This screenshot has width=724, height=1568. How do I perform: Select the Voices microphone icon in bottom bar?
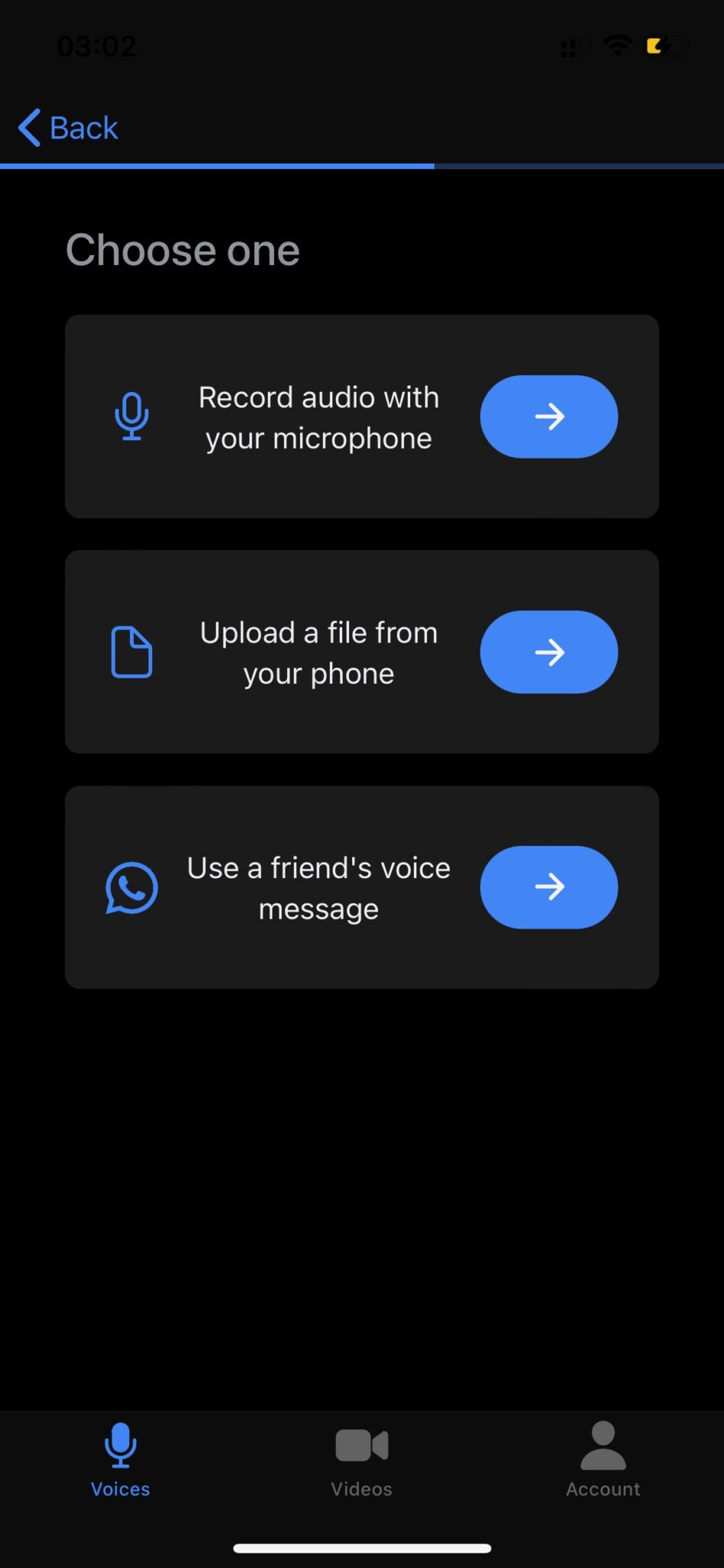pos(120,1445)
